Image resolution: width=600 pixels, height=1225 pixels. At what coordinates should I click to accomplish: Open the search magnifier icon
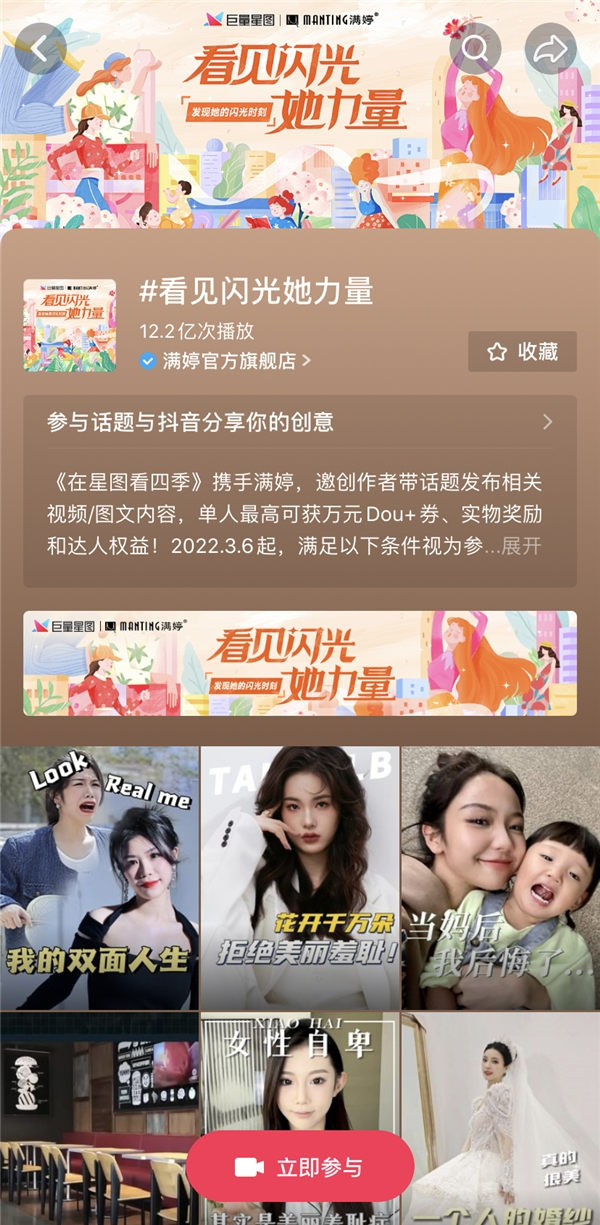click(x=475, y=48)
